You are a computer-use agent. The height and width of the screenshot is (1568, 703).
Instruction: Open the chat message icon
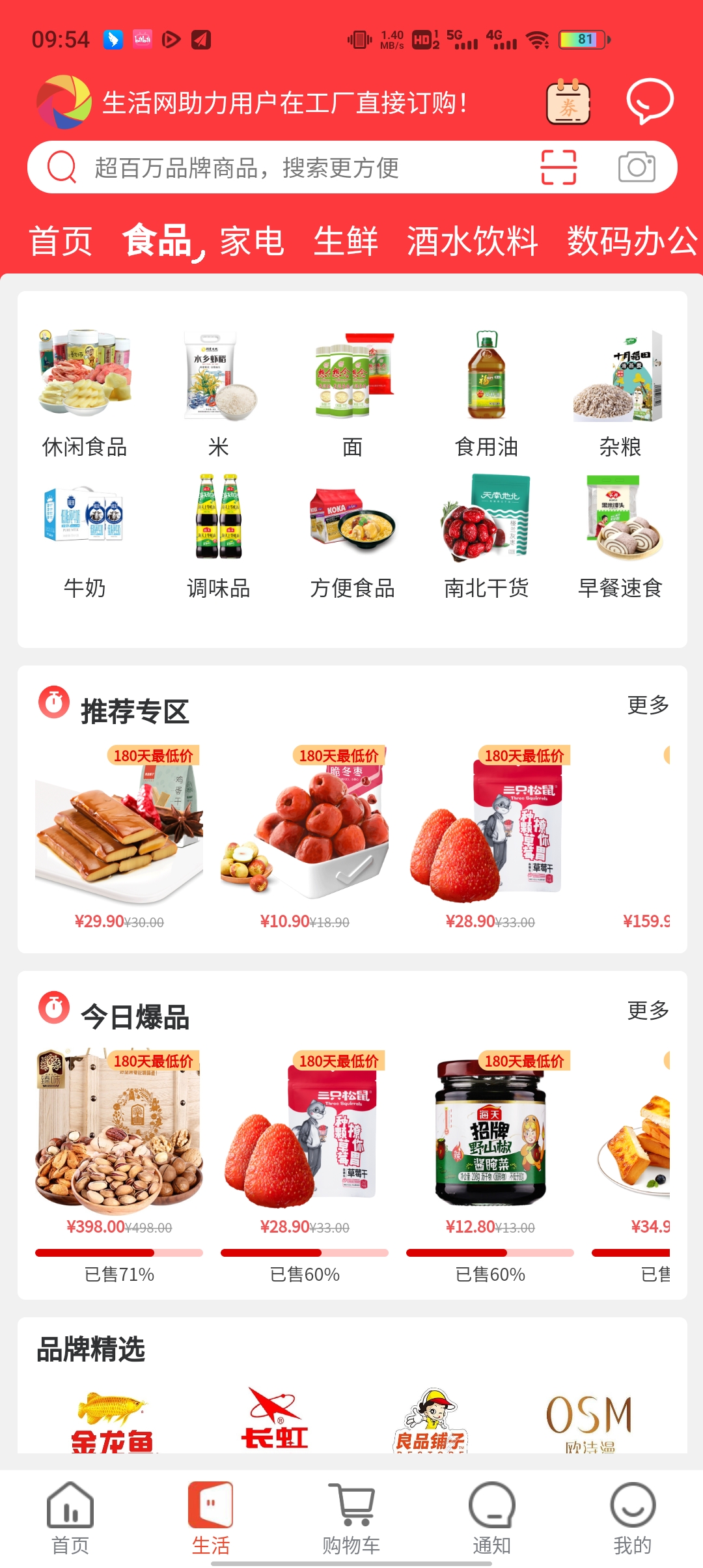tap(649, 102)
